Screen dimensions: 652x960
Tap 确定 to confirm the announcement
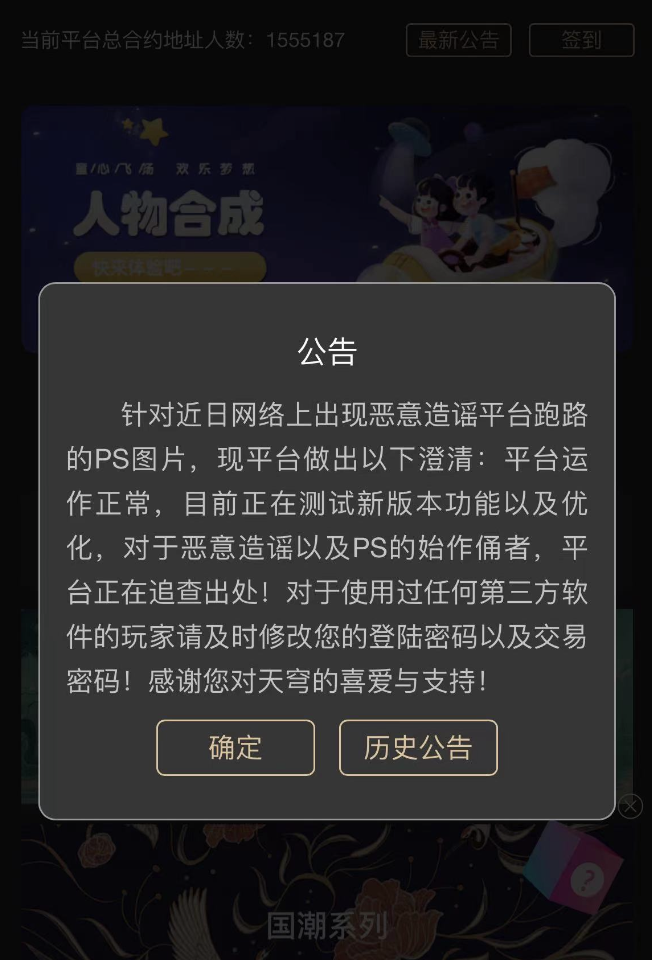235,747
